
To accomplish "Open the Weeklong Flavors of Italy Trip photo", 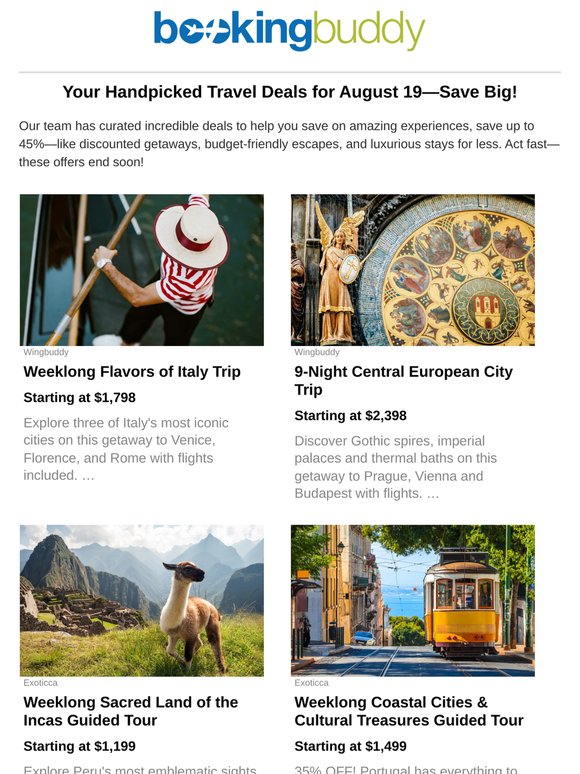I will pos(142,270).
